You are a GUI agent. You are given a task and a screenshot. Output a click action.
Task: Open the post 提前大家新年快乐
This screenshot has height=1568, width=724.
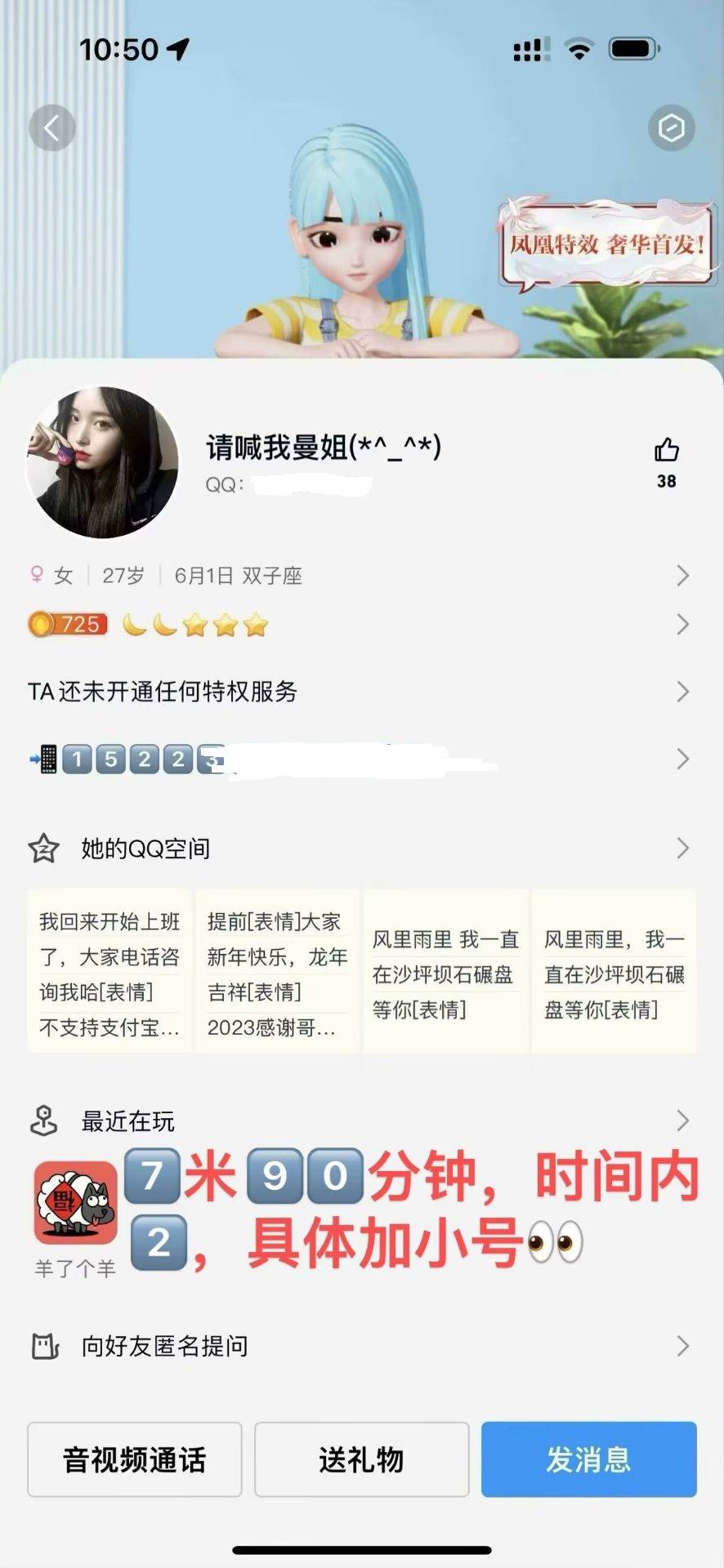(x=278, y=972)
